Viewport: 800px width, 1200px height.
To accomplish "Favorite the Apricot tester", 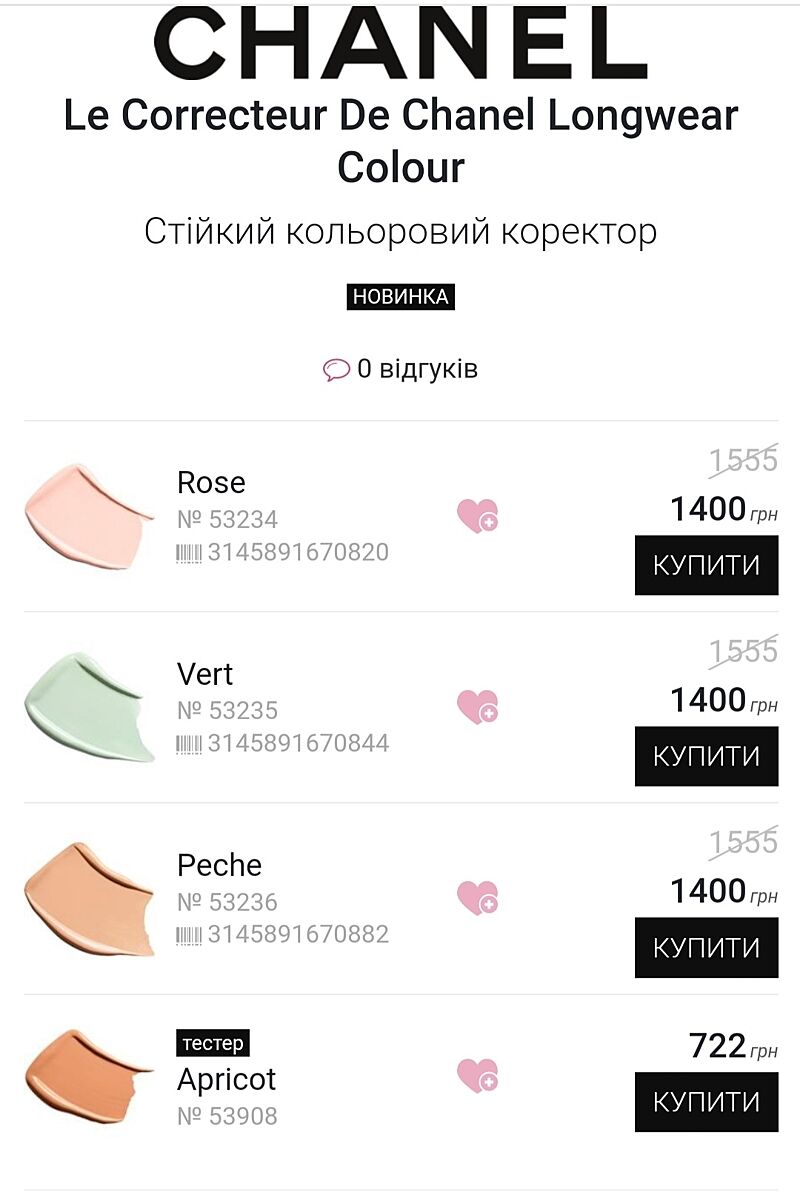I will point(477,1076).
